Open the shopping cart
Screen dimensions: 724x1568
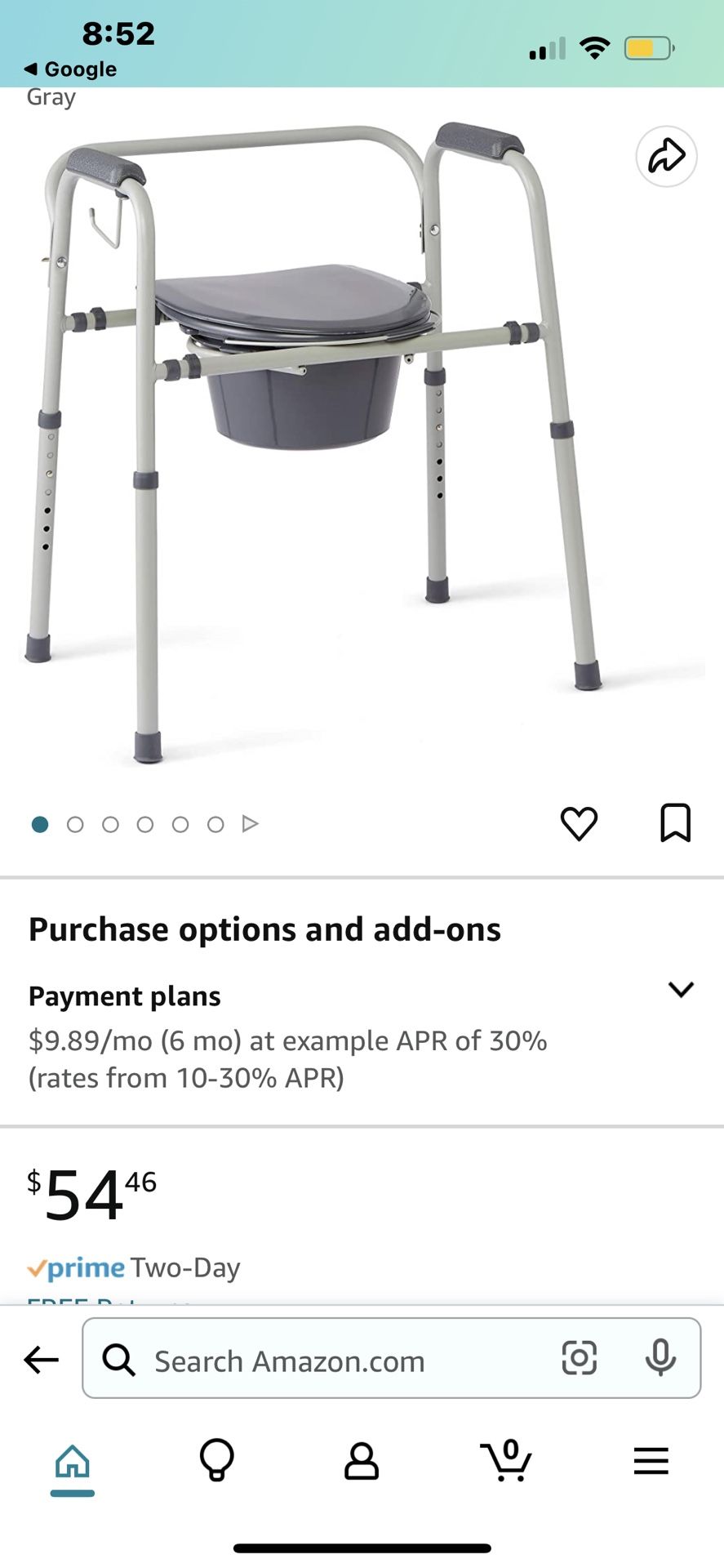point(505,1463)
